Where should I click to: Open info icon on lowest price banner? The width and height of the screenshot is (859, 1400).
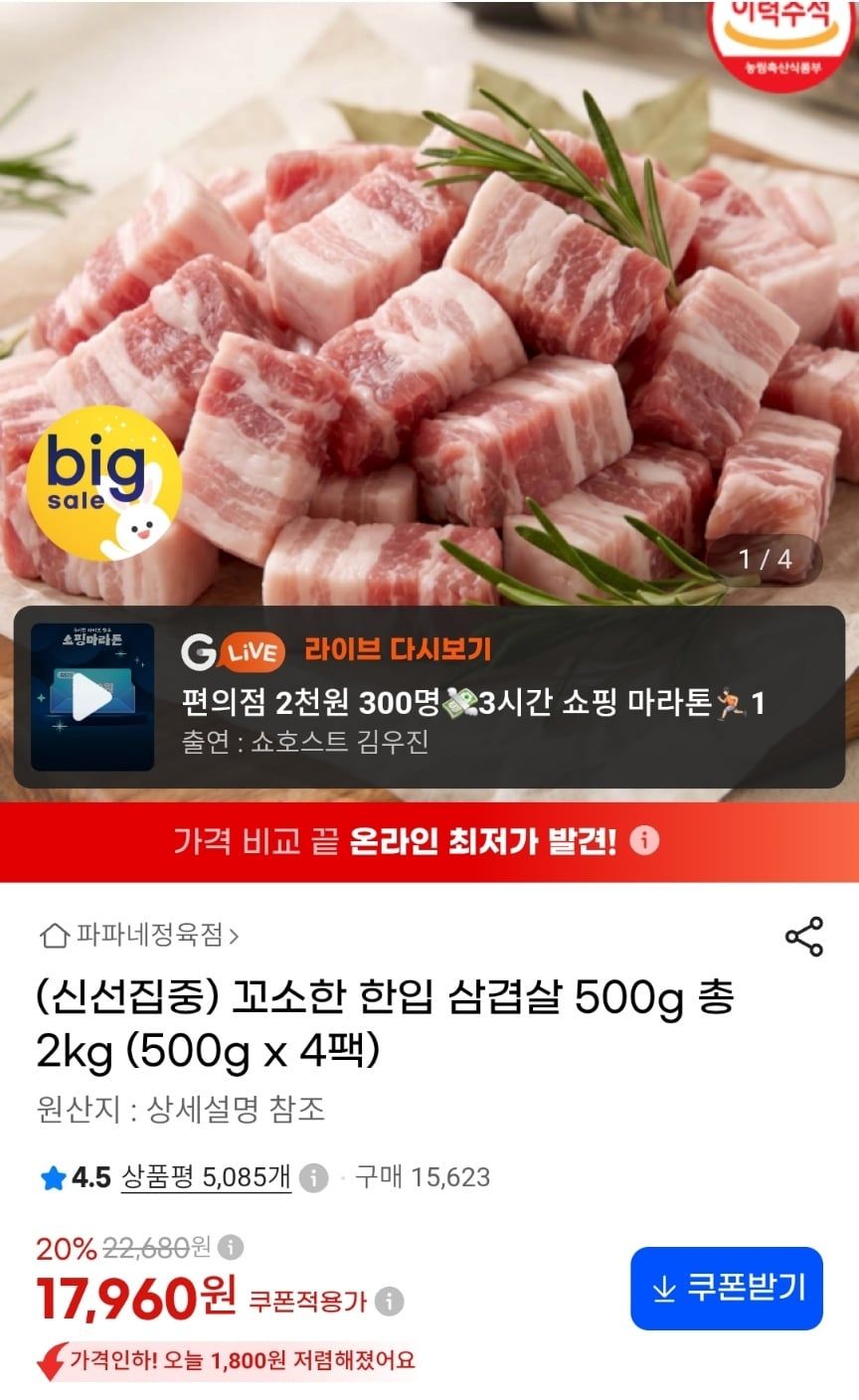point(644,841)
